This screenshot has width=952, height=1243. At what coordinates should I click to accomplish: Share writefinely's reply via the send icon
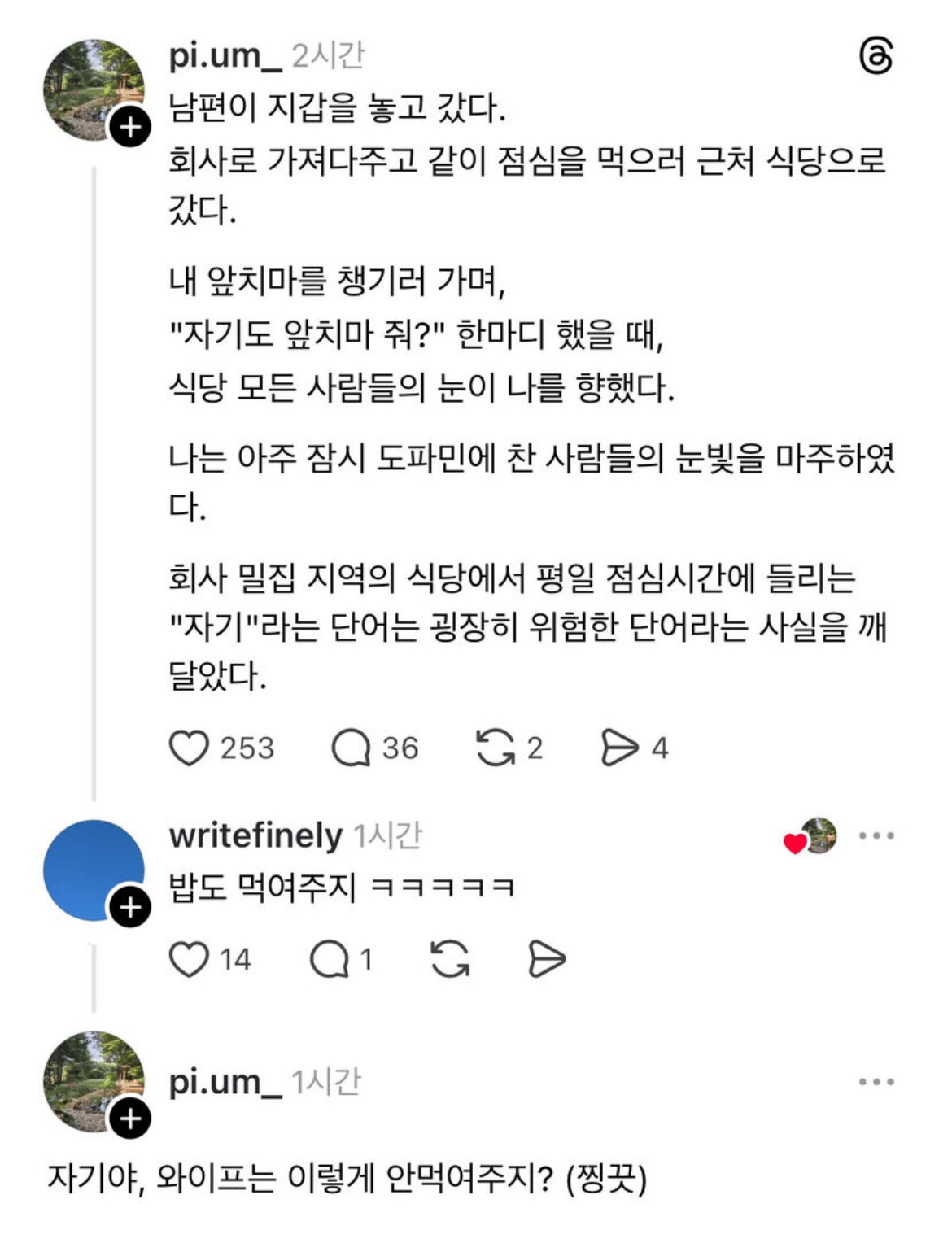click(547, 959)
